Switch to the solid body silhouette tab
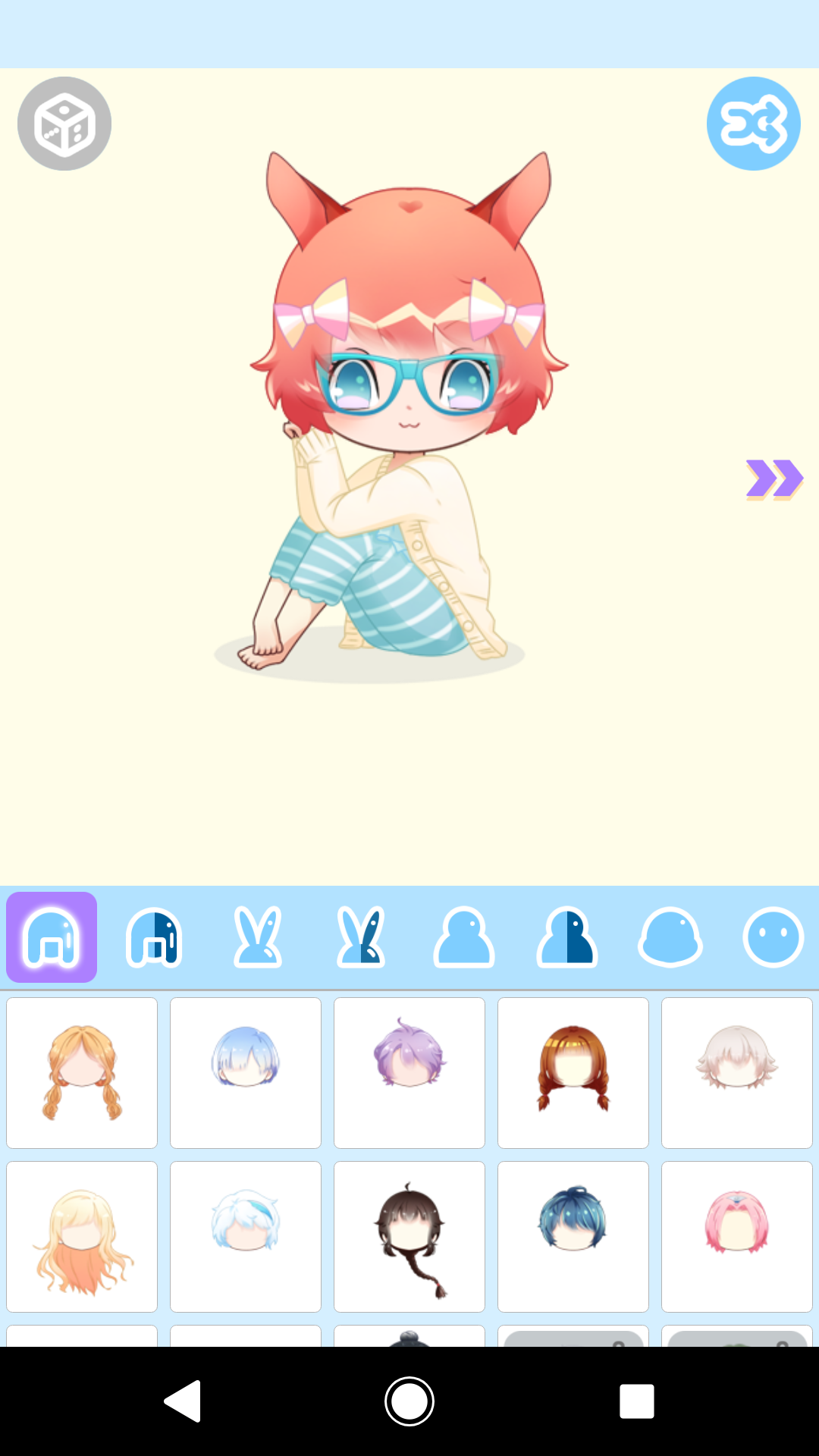 pos(464,938)
